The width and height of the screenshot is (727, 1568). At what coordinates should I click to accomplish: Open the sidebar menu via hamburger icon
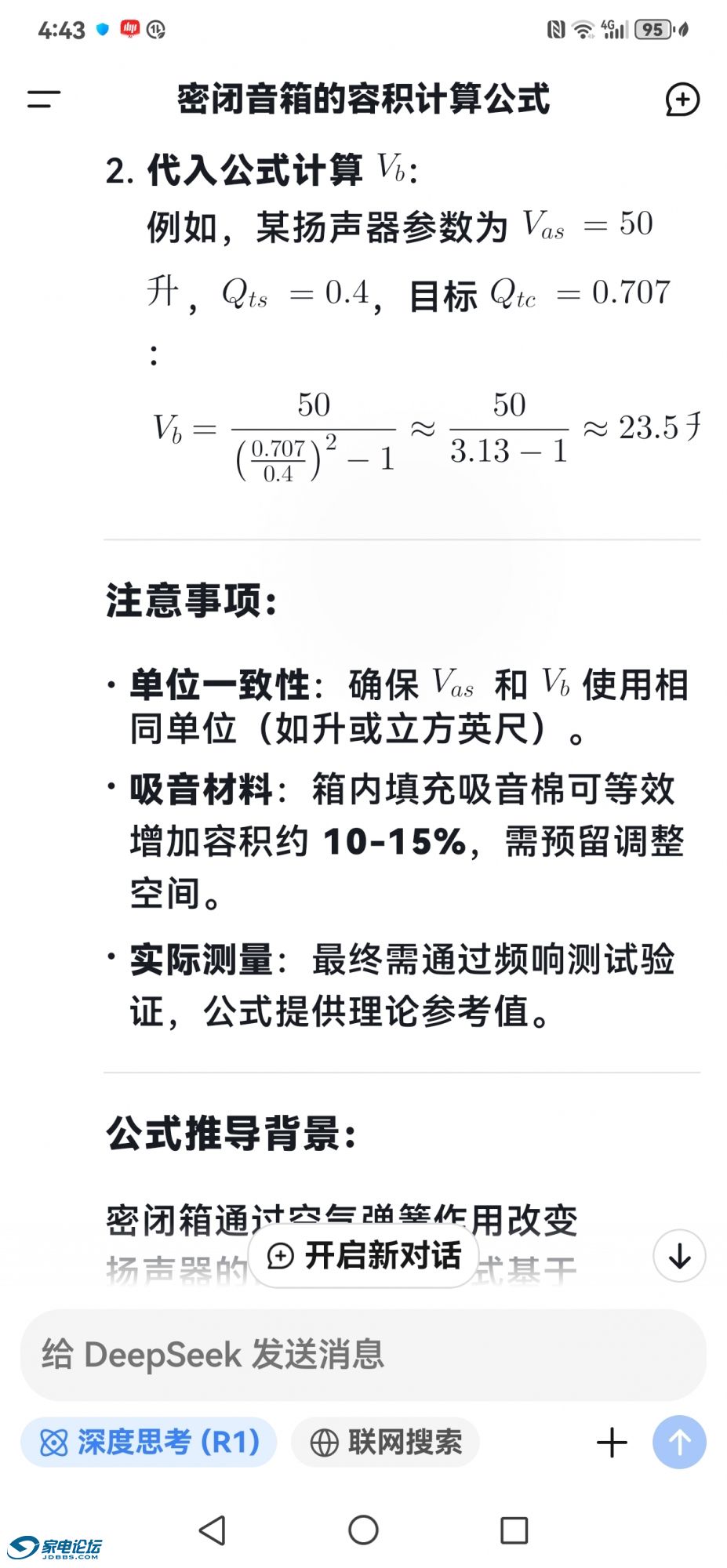[43, 100]
